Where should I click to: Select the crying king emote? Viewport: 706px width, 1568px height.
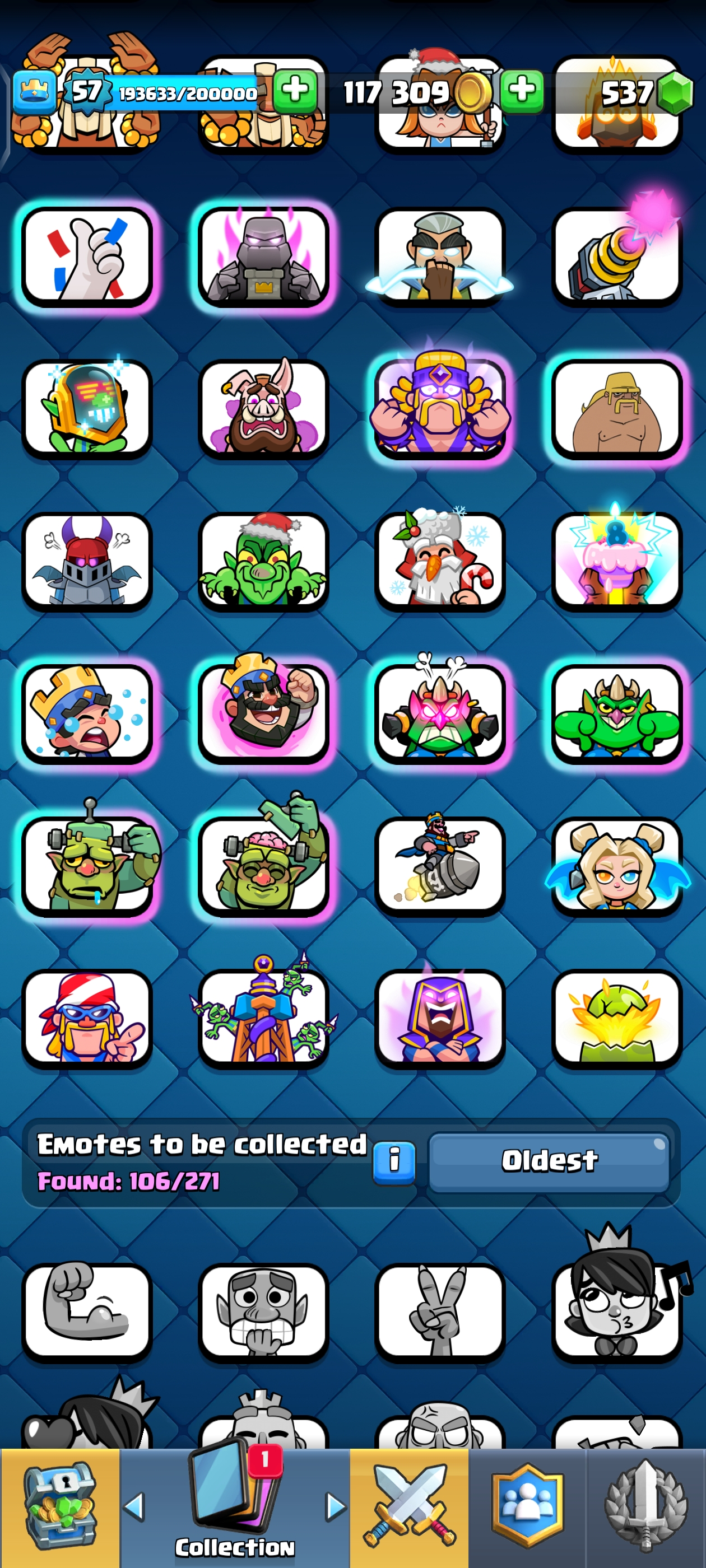pos(87,713)
